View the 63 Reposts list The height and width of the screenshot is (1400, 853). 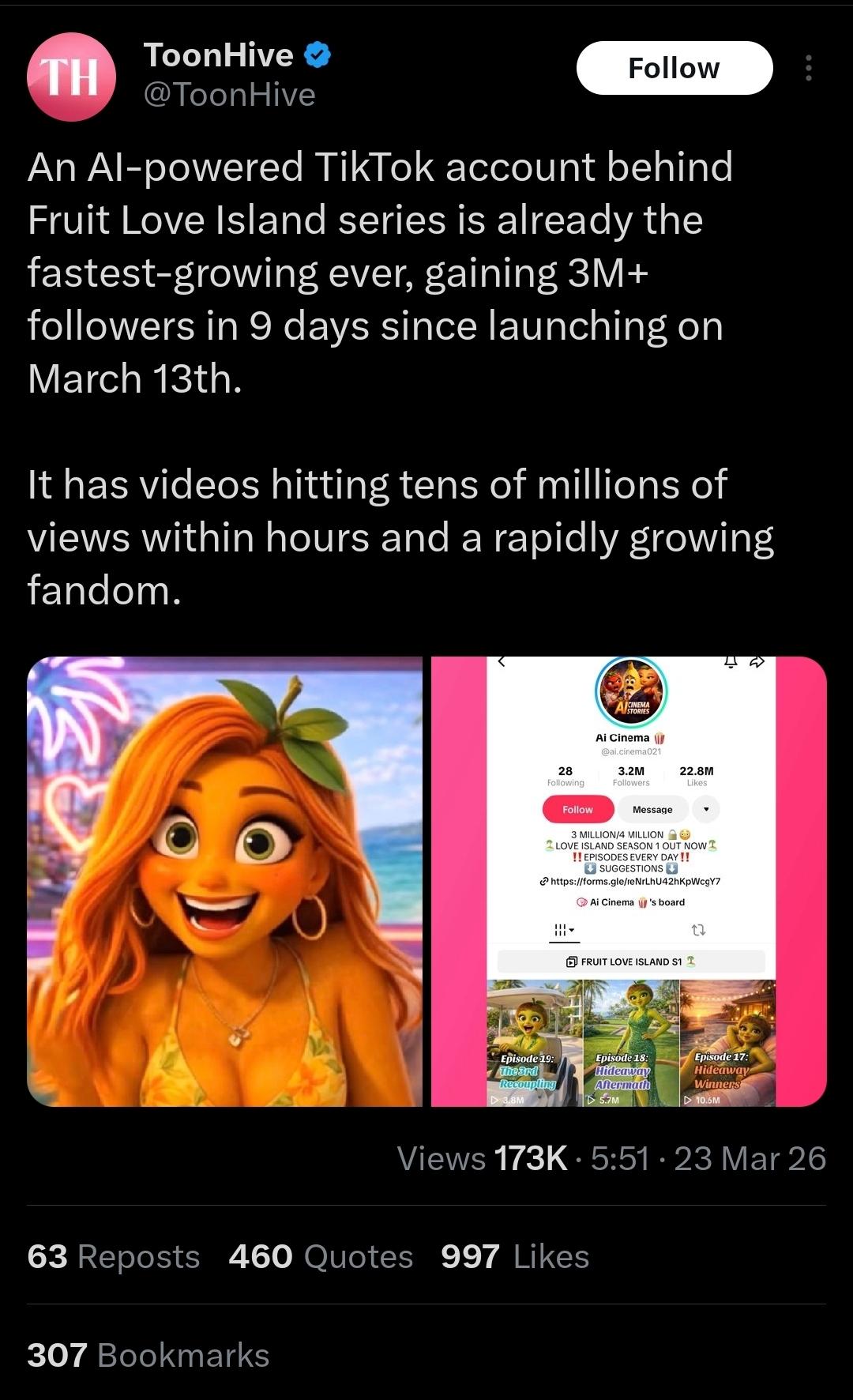click(x=113, y=1256)
